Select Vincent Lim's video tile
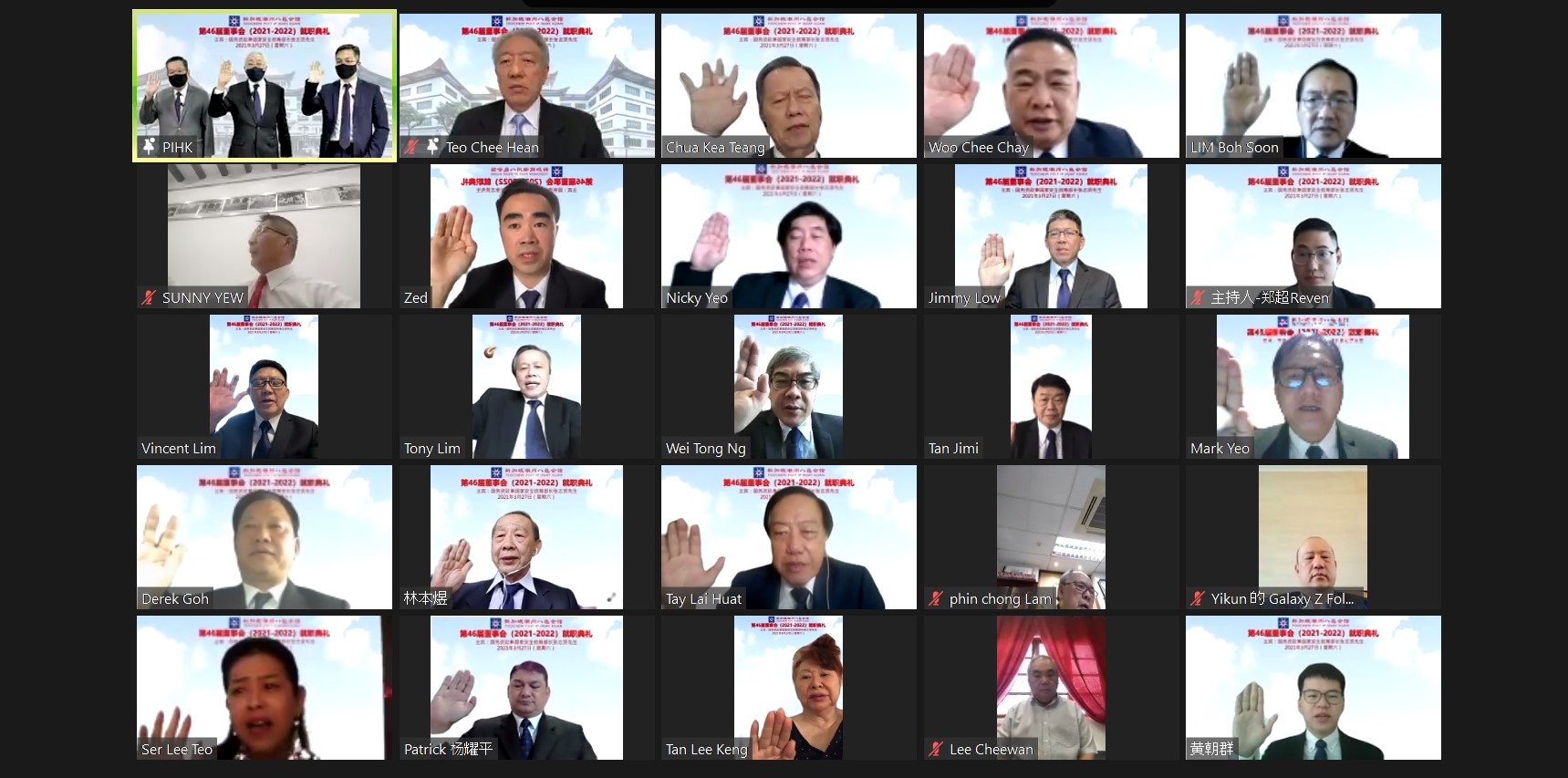 (264, 387)
